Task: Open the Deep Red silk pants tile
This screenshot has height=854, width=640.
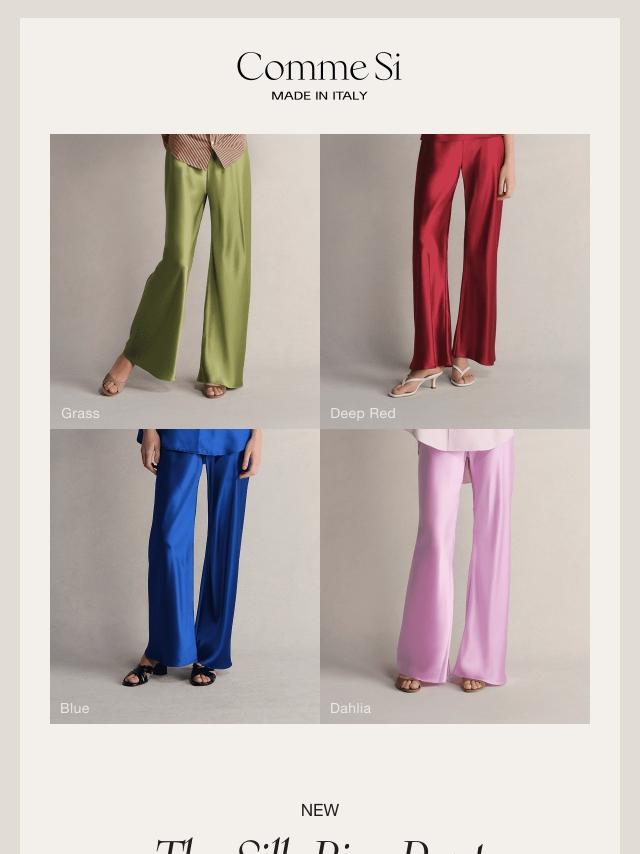Action: coord(455,281)
